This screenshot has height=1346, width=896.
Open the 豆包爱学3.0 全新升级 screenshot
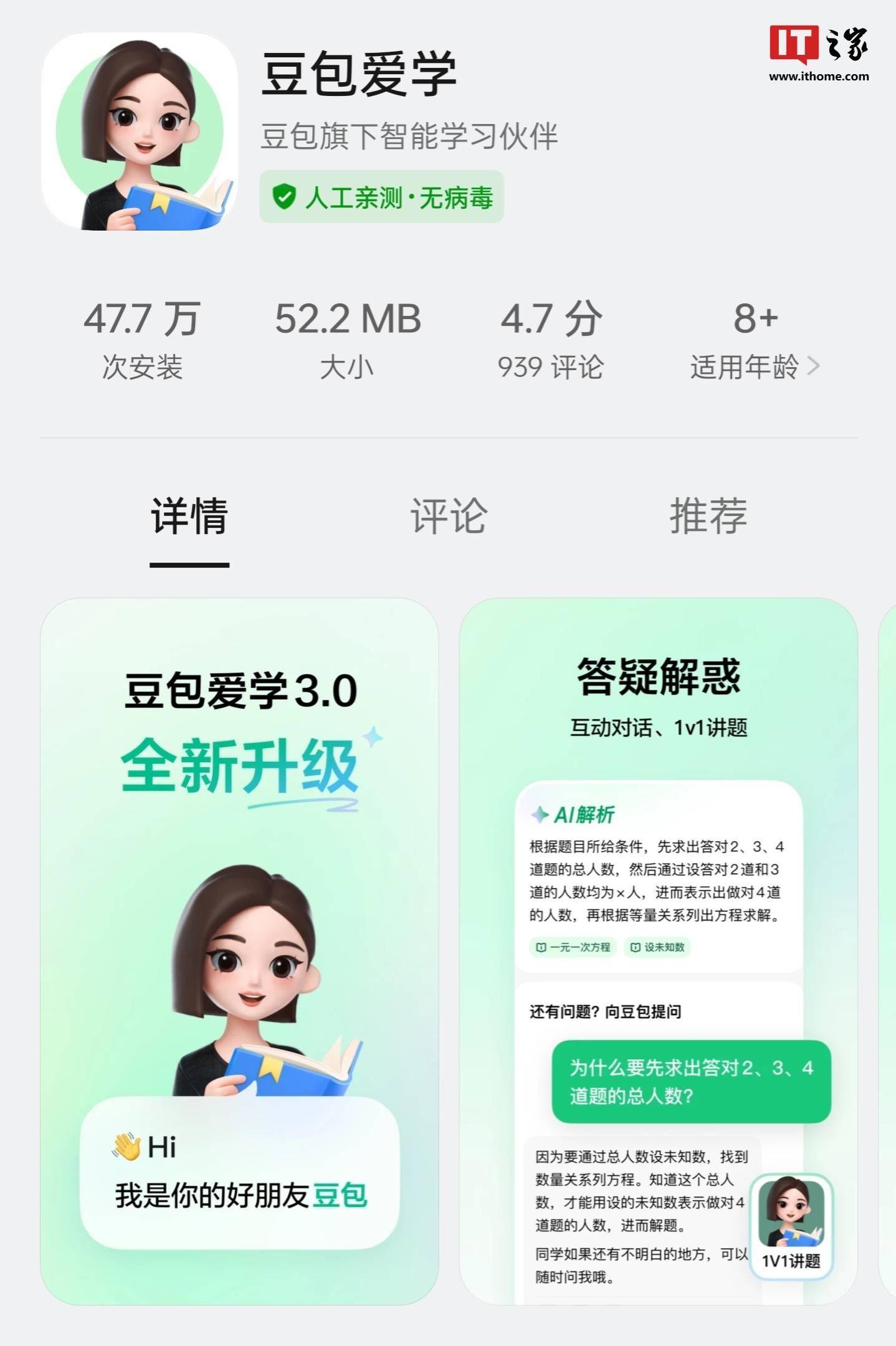click(239, 950)
